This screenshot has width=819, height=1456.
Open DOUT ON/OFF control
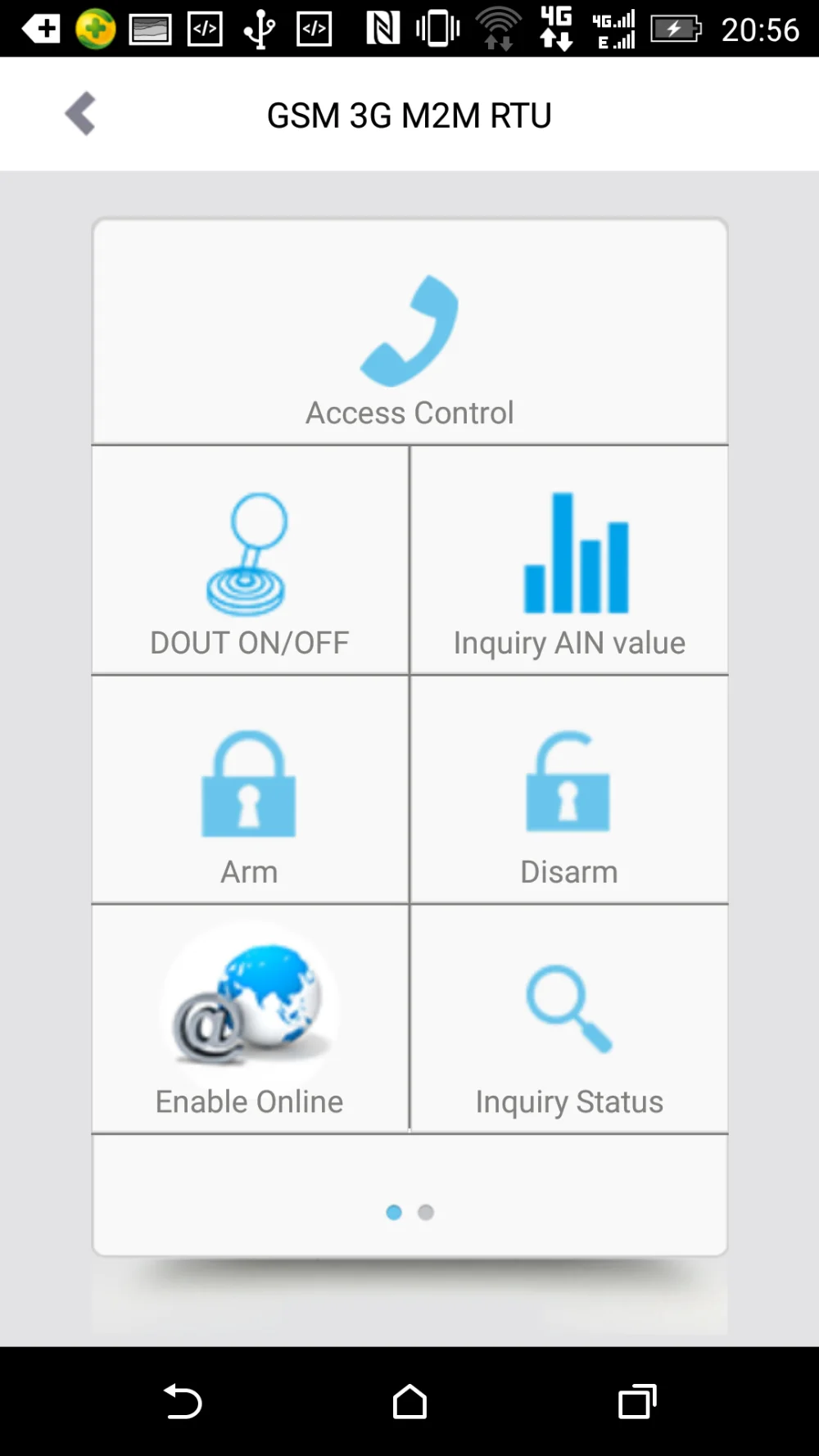[250, 573]
